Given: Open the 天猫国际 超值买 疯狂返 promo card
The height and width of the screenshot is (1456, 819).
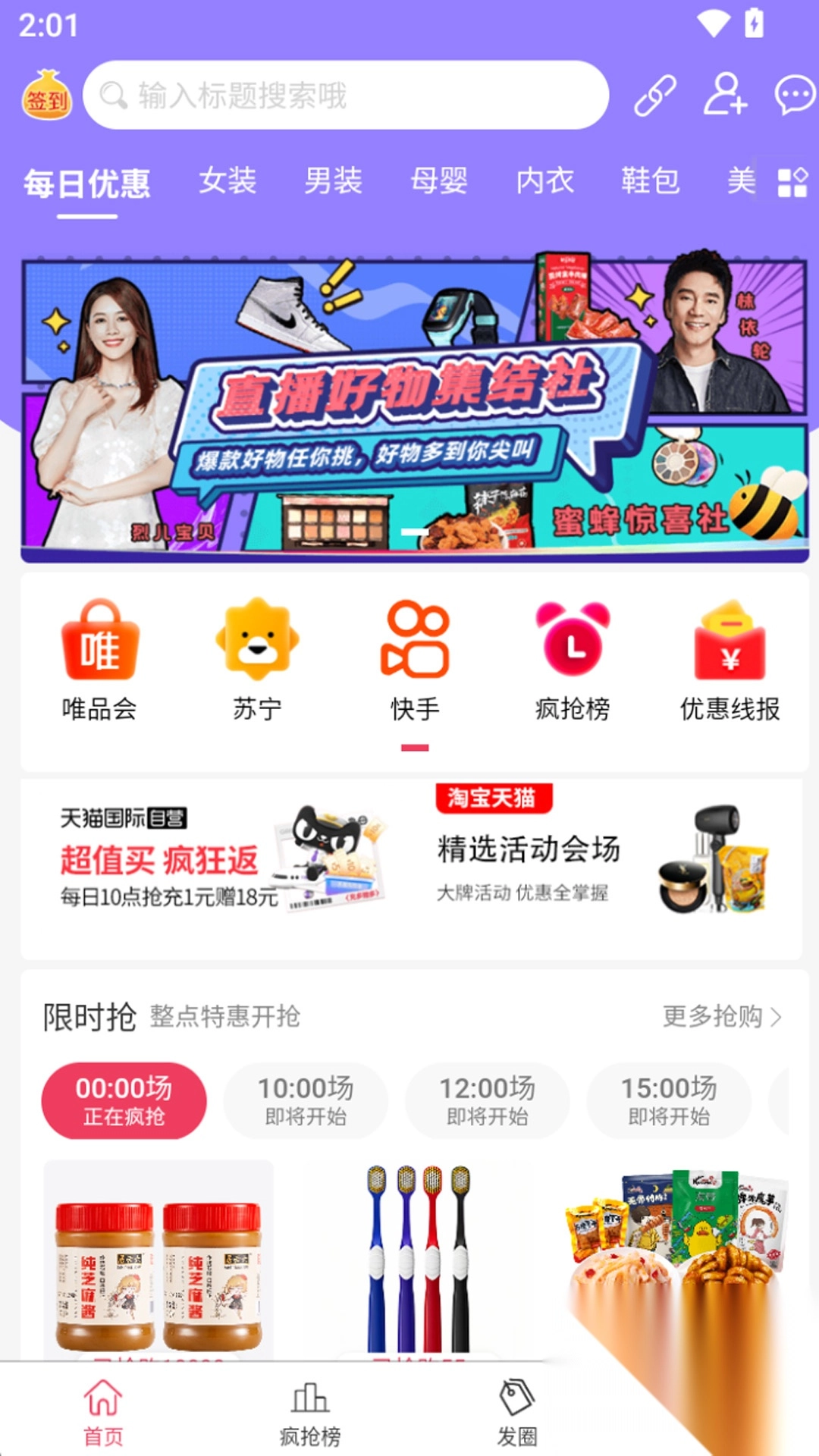Looking at the screenshot, I should point(220,862).
